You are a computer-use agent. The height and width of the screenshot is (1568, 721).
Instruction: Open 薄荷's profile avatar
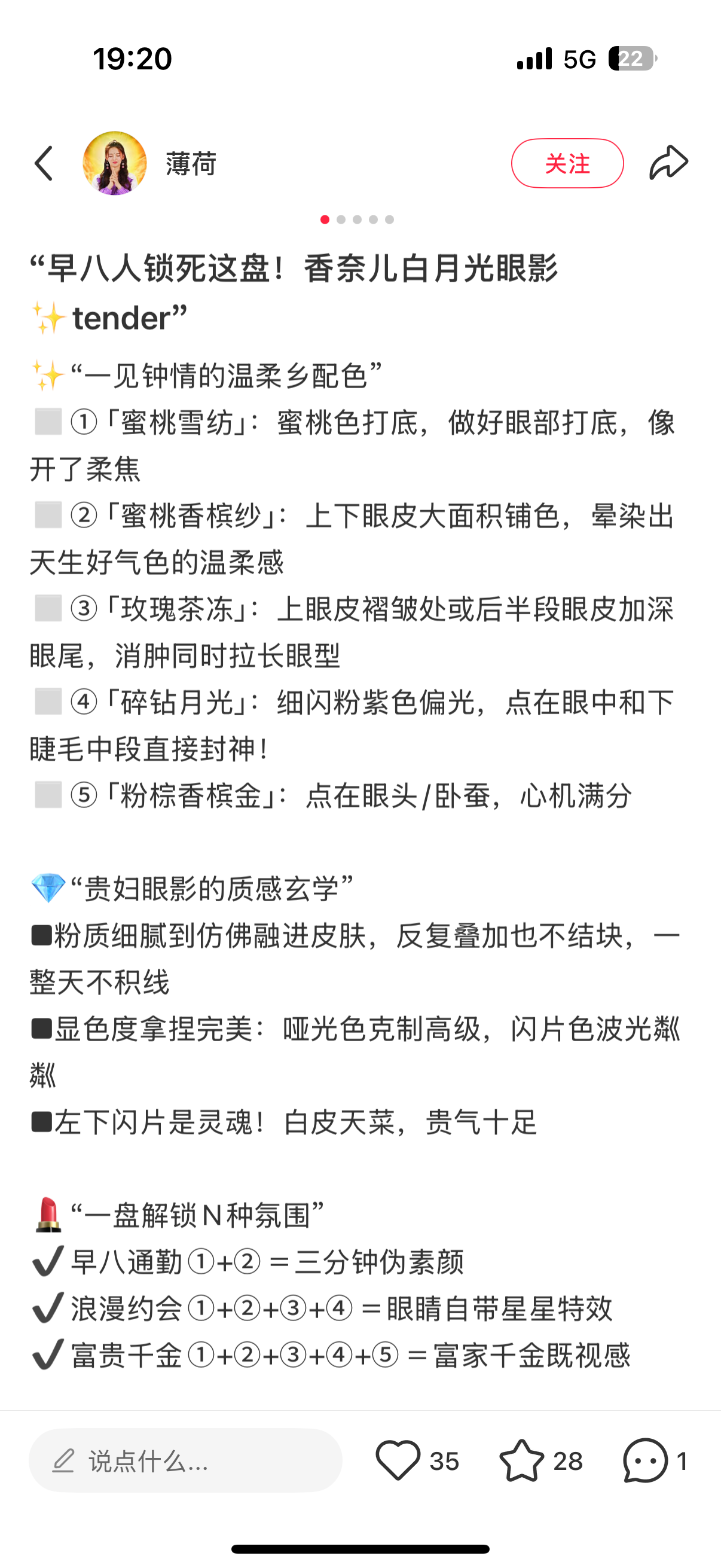coord(115,163)
